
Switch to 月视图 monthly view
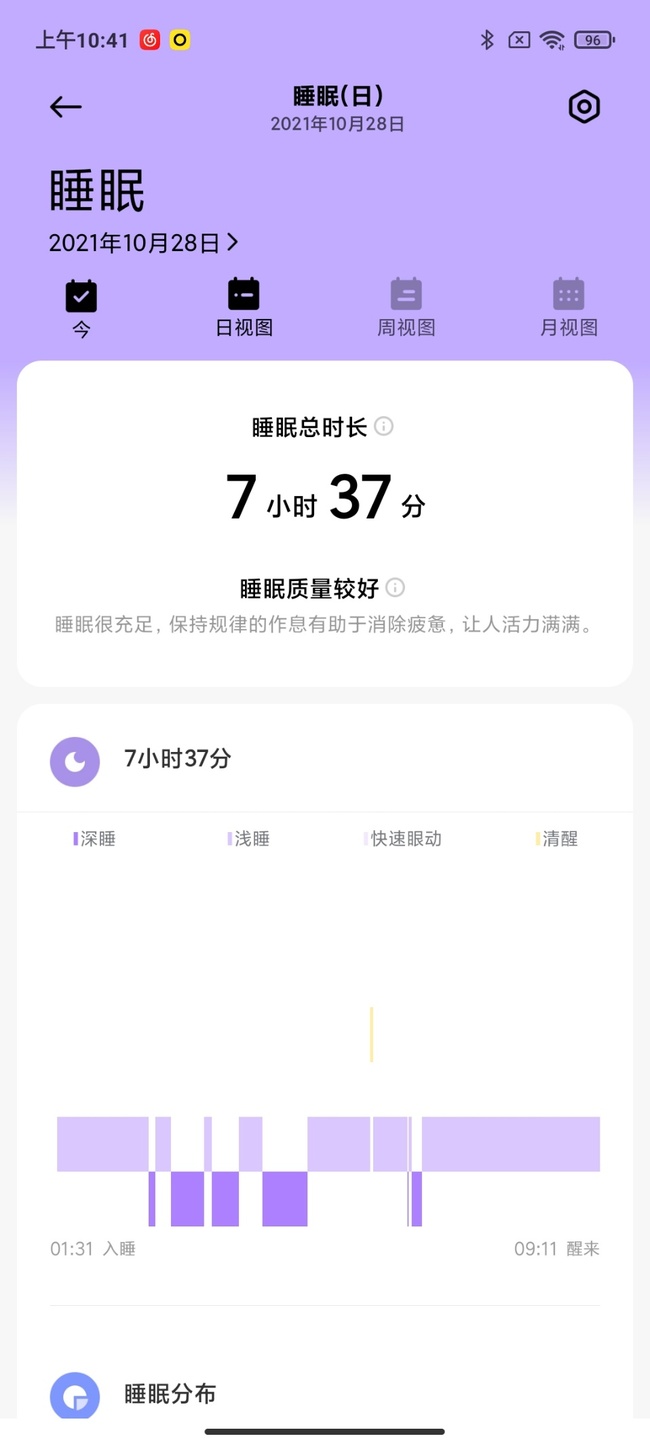coord(568,308)
